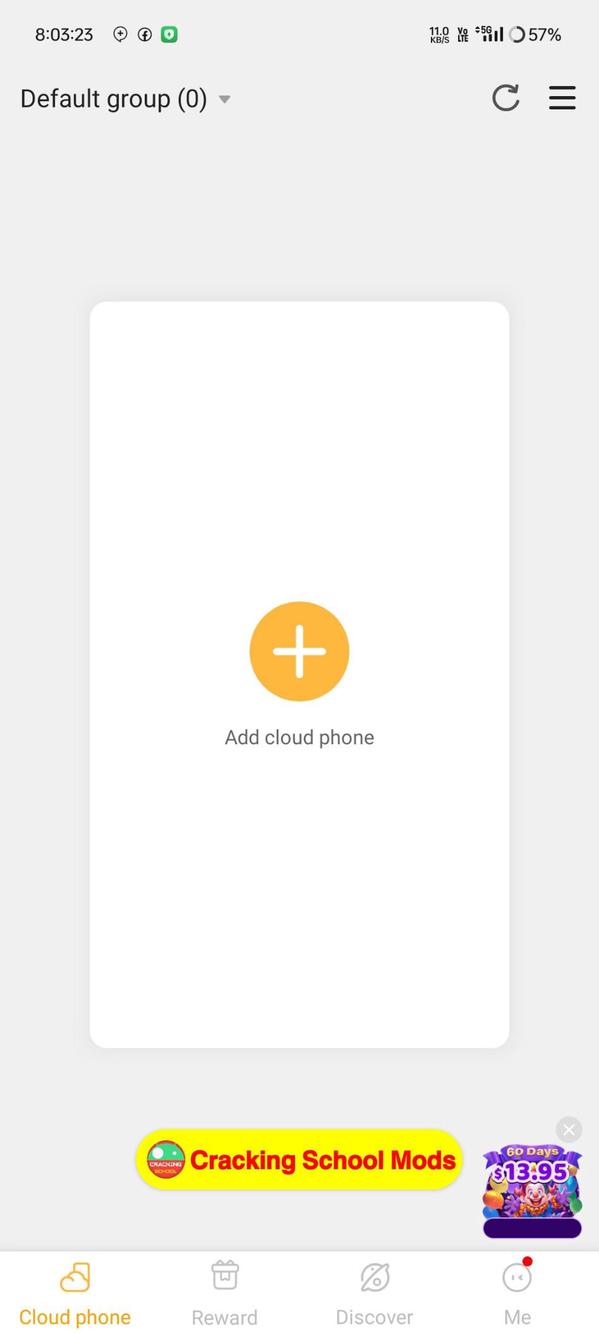
Task: Switch to the Reward tab
Action: click(225, 1293)
